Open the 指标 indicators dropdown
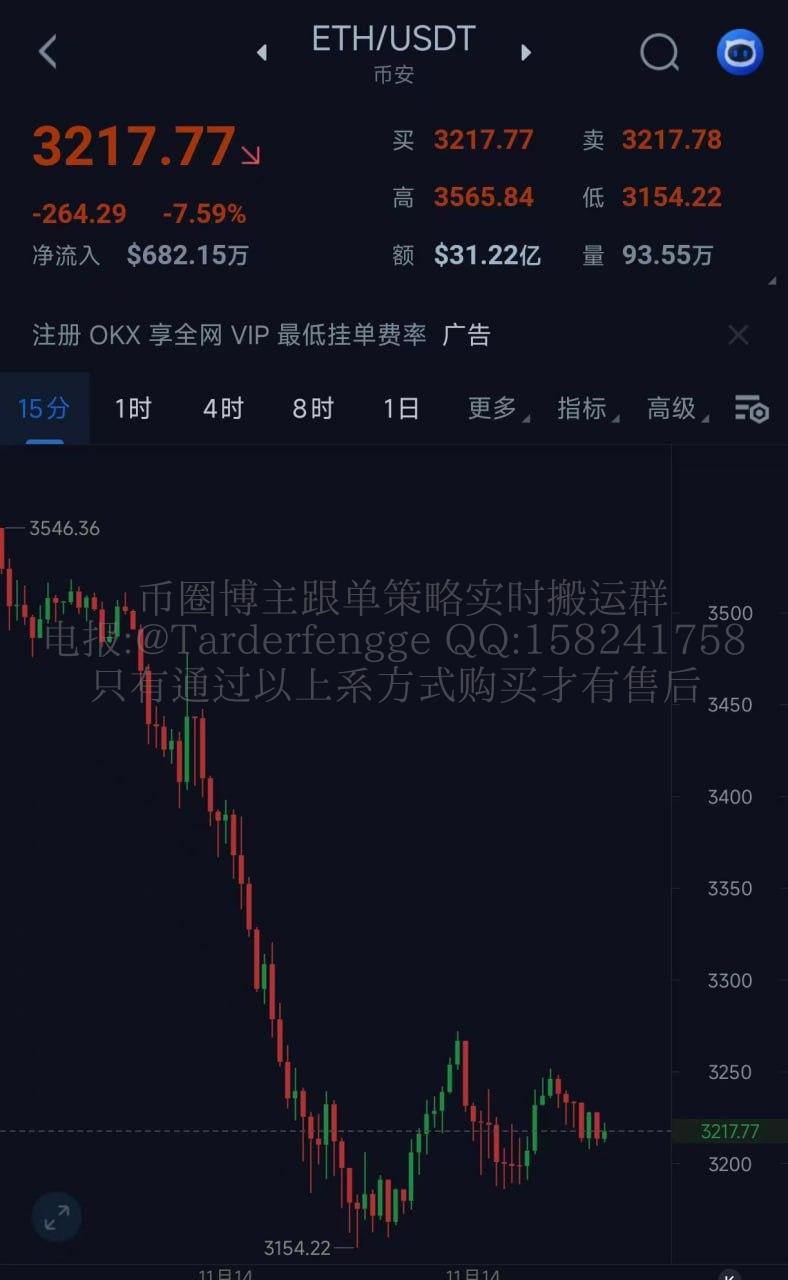This screenshot has width=788, height=1280. pyautogui.click(x=584, y=408)
